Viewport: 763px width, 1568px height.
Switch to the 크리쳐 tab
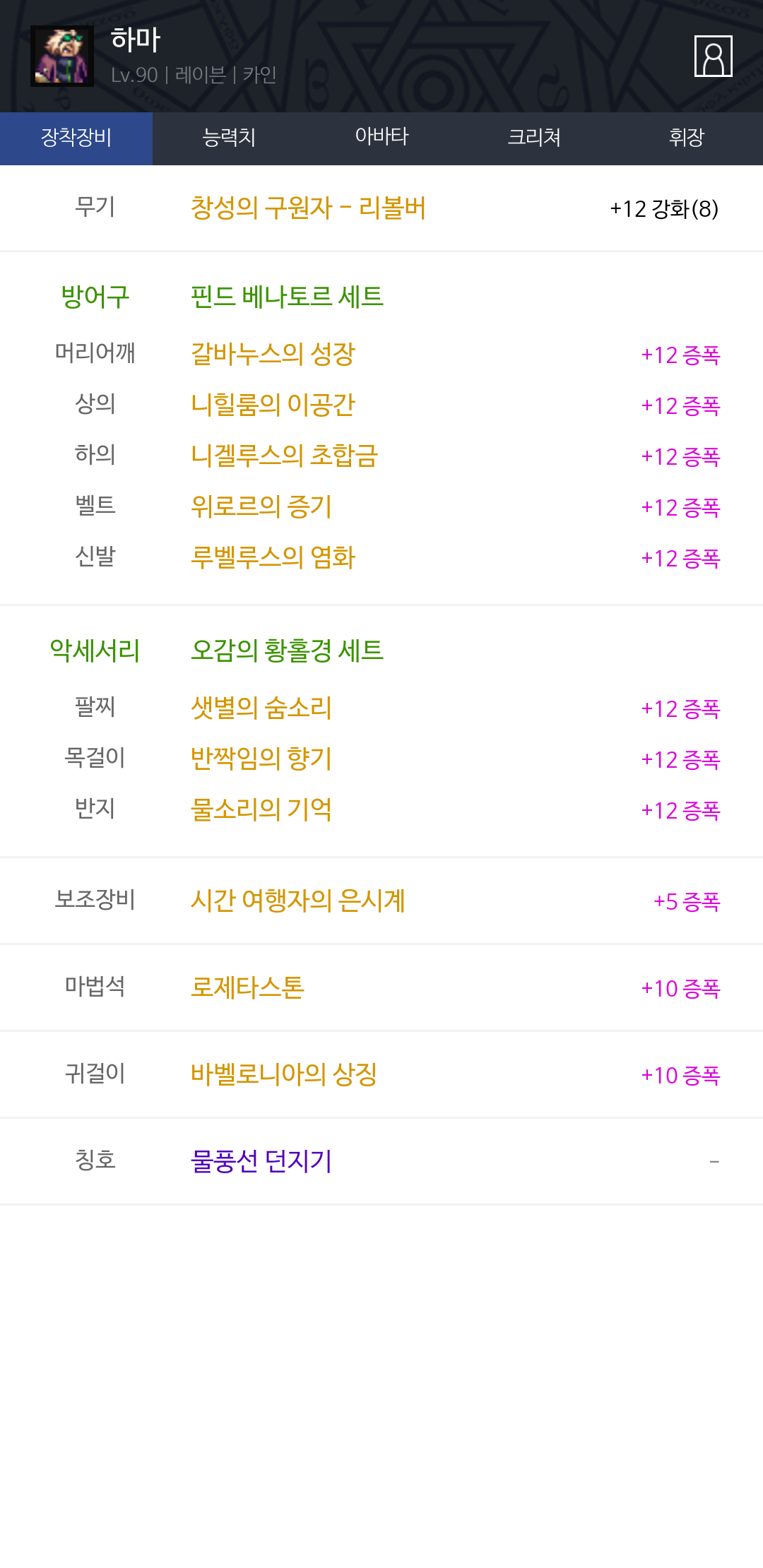pos(534,138)
